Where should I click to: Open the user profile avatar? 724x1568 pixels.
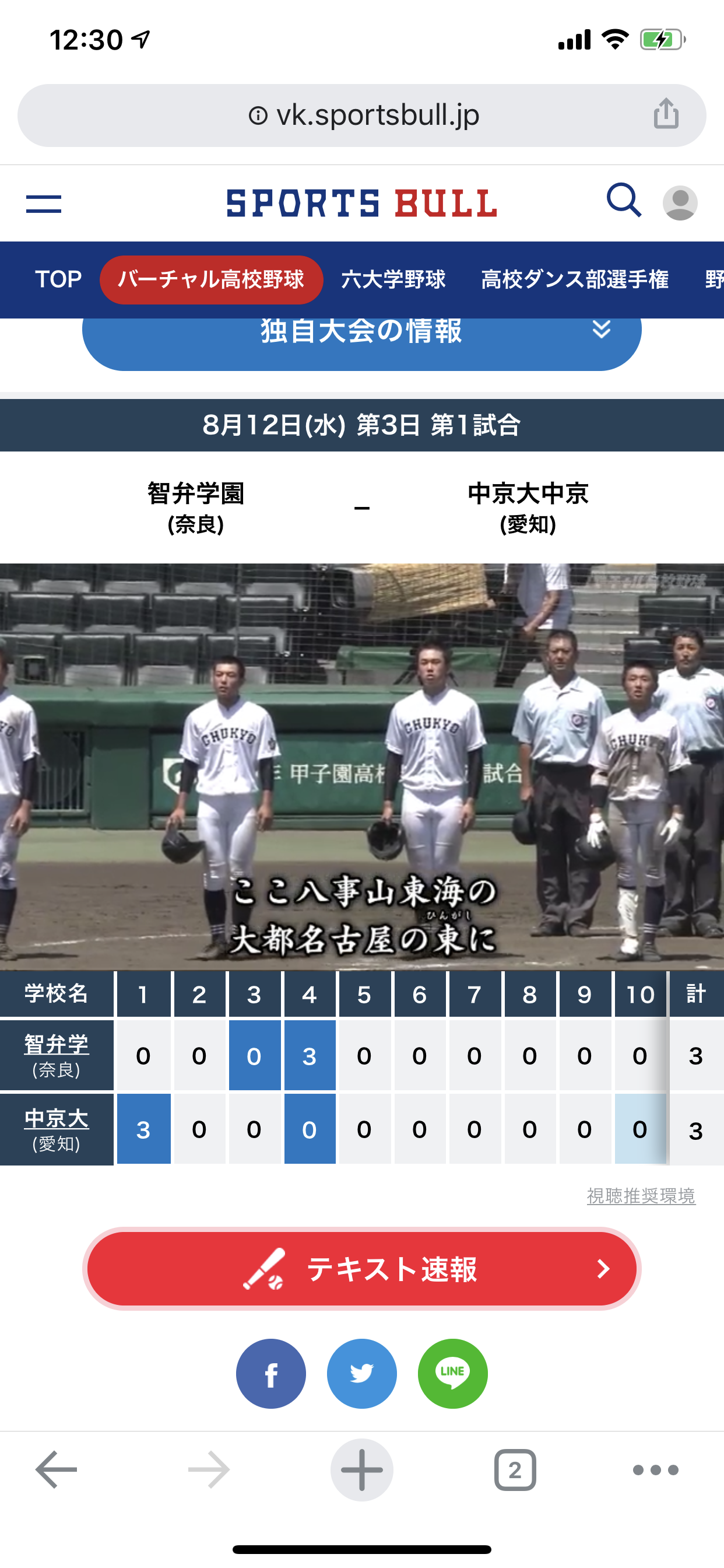pyautogui.click(x=680, y=204)
